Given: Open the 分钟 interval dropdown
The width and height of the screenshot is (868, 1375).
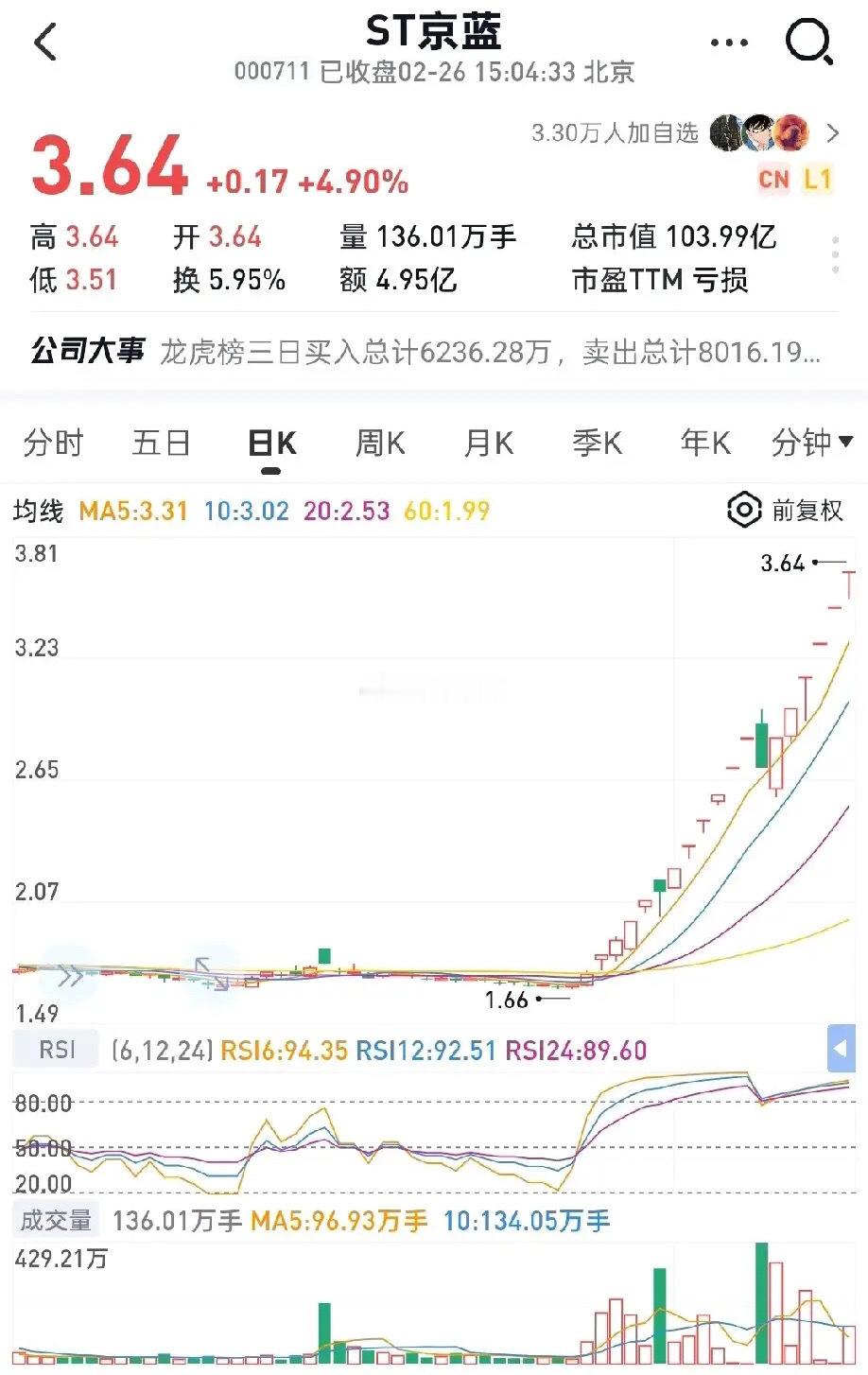Looking at the screenshot, I should pos(815,442).
